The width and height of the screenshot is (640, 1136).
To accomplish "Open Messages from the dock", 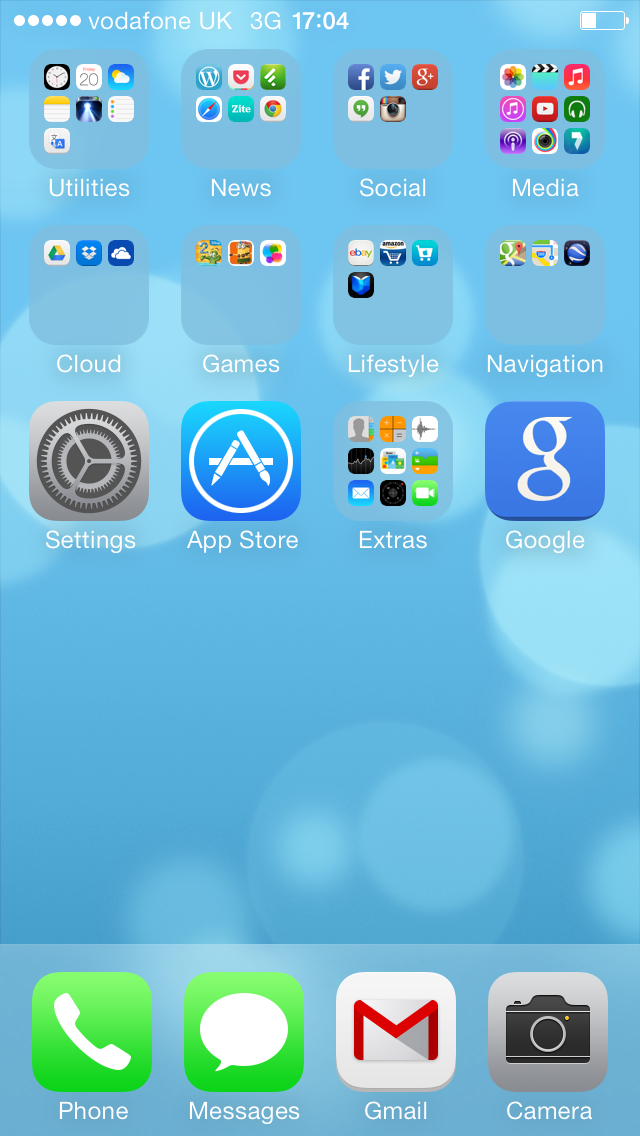I will tap(244, 1032).
